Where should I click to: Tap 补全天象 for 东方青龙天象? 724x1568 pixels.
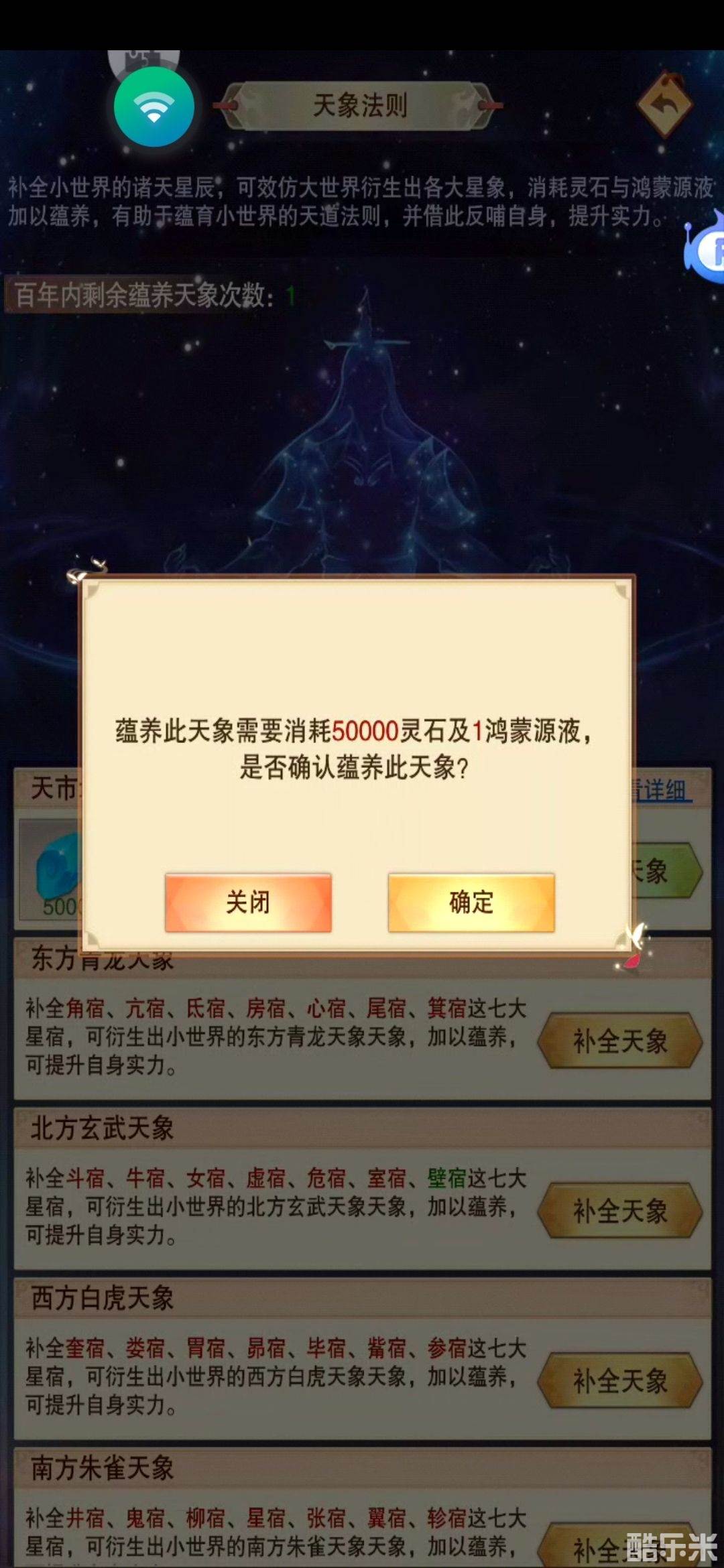[620, 1041]
